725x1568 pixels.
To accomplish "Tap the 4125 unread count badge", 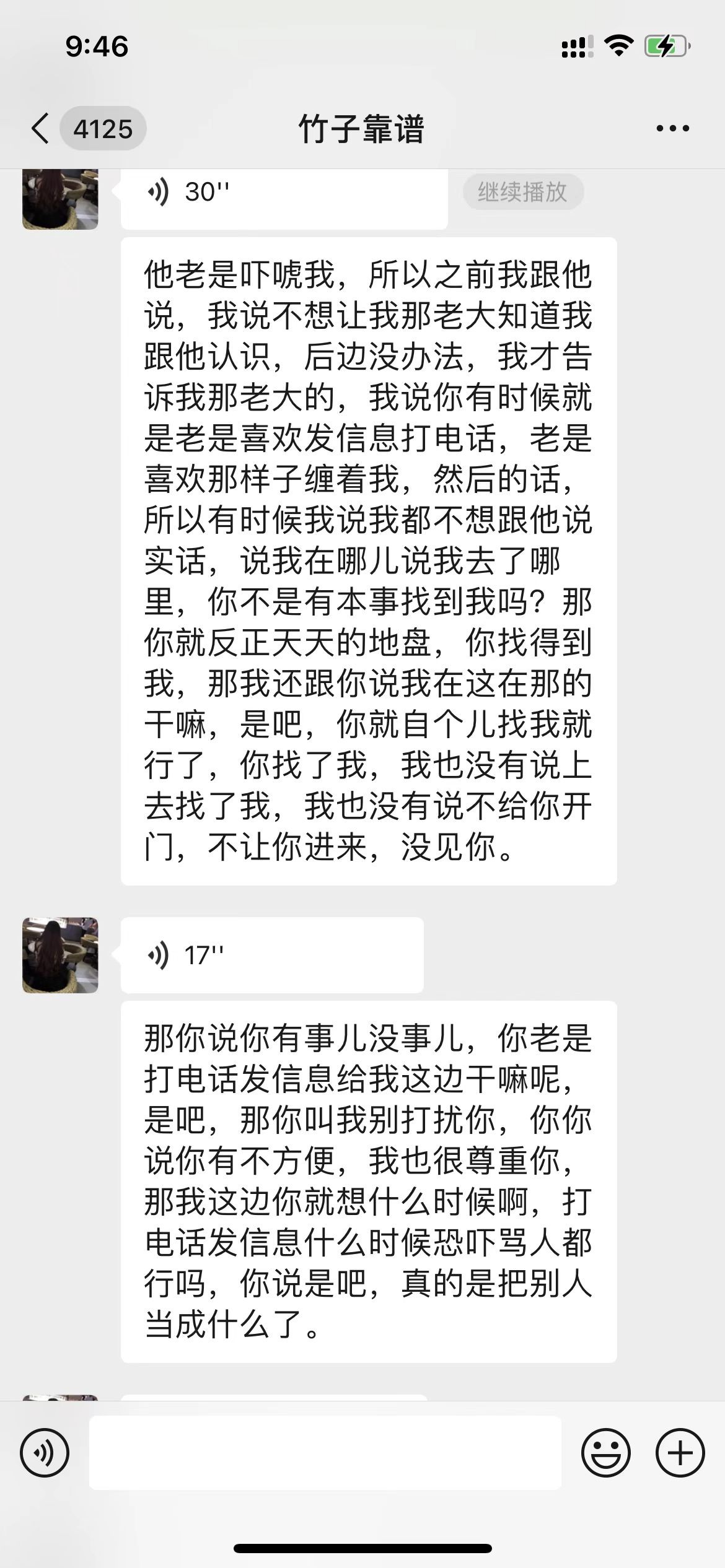I will click(x=103, y=128).
